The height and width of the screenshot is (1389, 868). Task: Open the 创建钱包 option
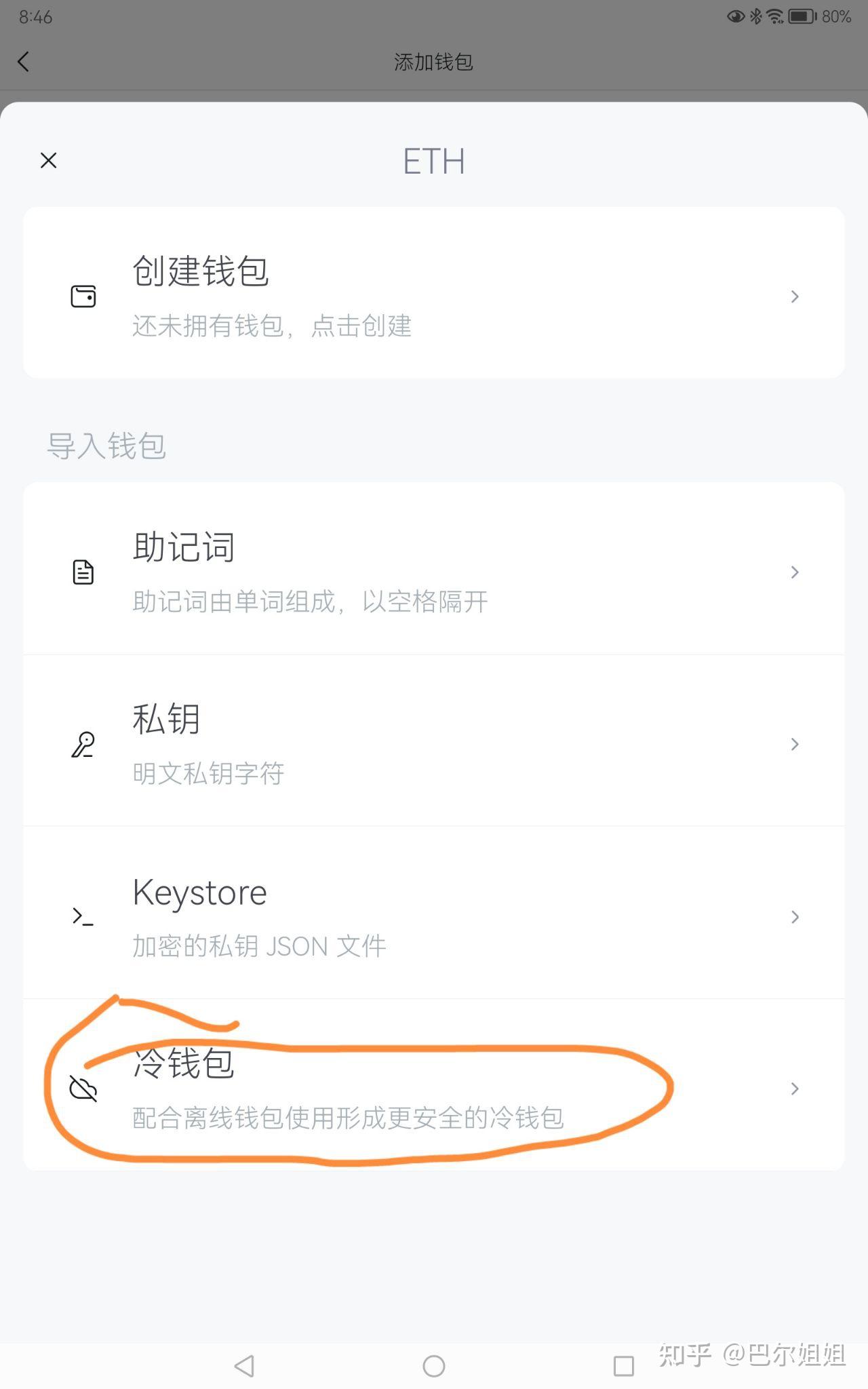pos(434,293)
